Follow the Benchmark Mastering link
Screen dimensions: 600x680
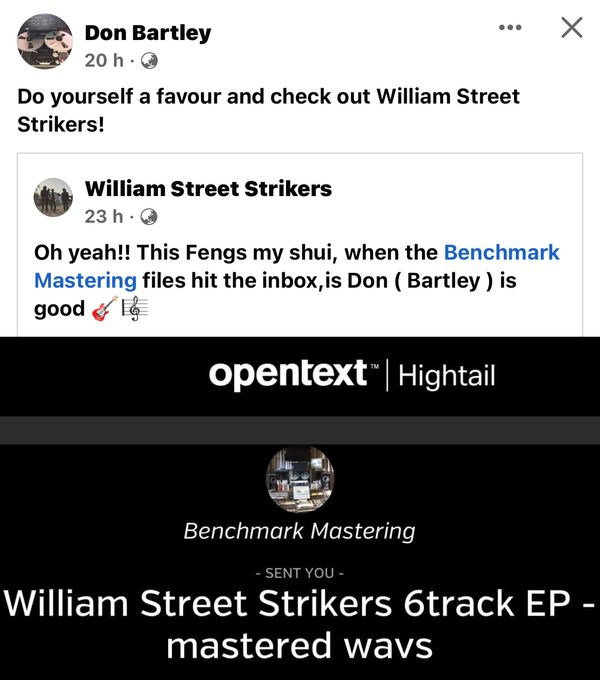pyautogui.click(x=501, y=252)
